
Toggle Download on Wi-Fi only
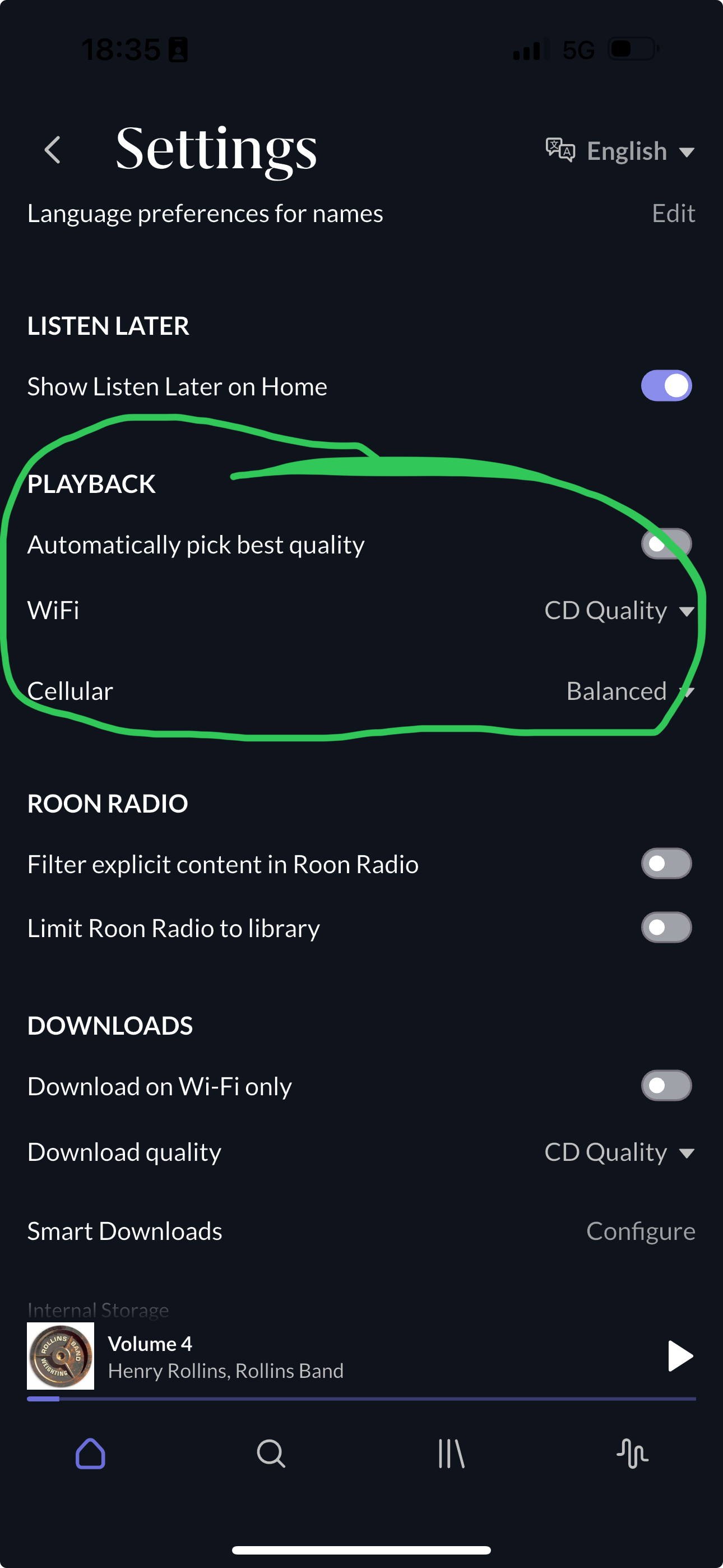(x=666, y=1086)
